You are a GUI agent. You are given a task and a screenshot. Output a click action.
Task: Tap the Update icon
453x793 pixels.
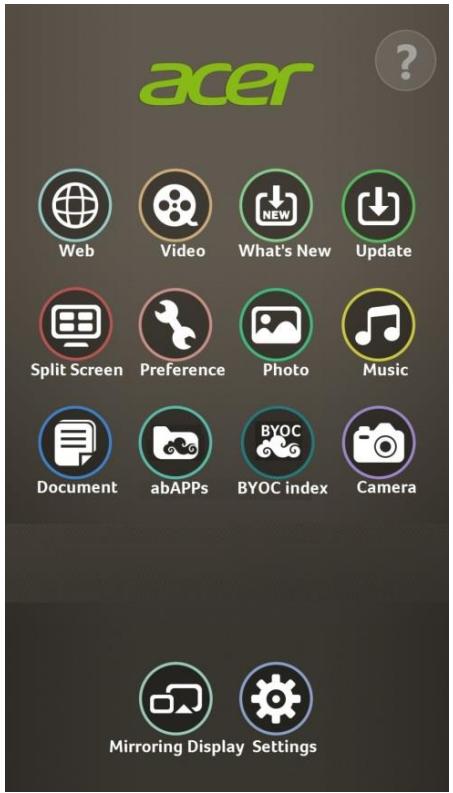pyautogui.click(x=379, y=205)
